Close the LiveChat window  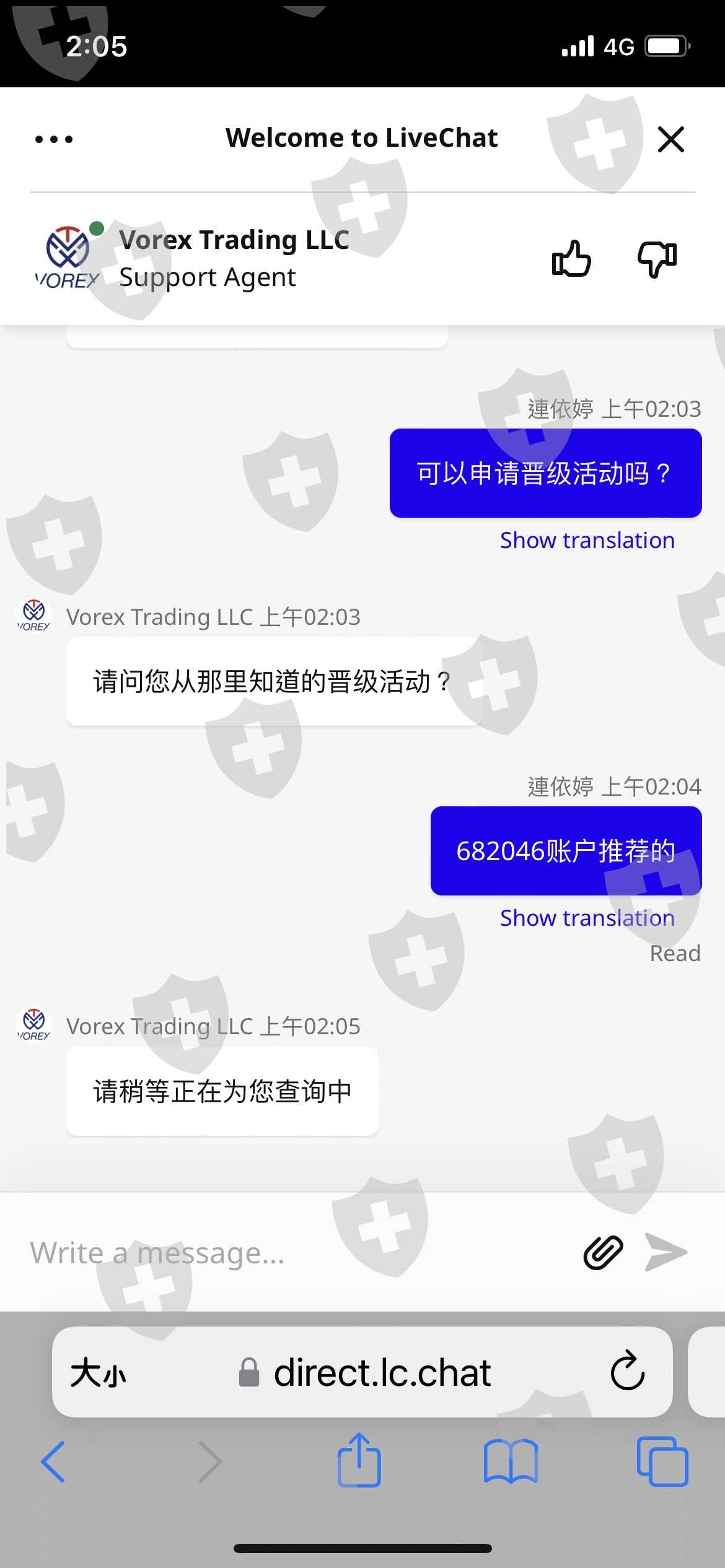click(x=671, y=139)
